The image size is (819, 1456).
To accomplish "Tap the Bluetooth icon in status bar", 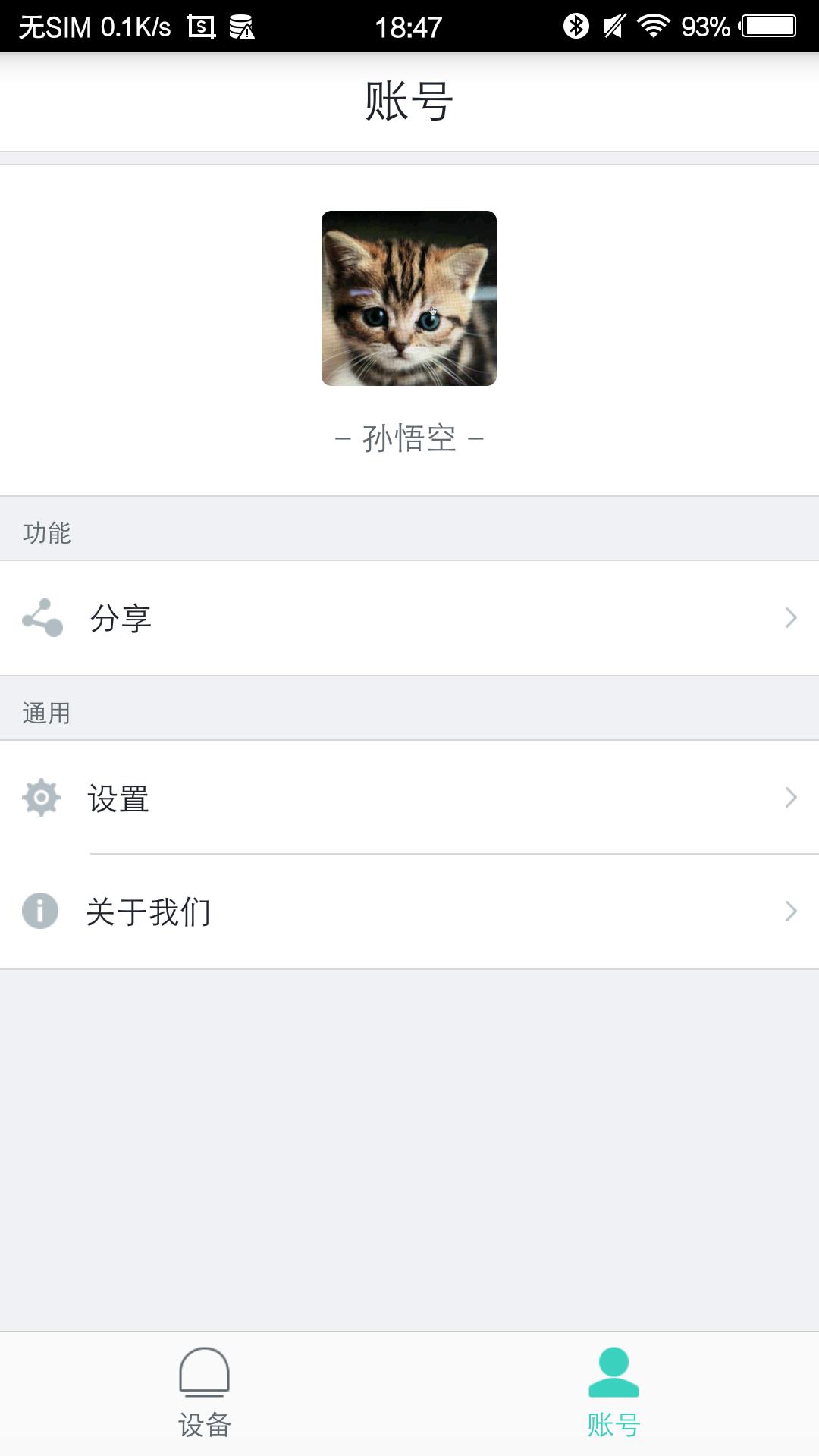I will click(x=576, y=24).
